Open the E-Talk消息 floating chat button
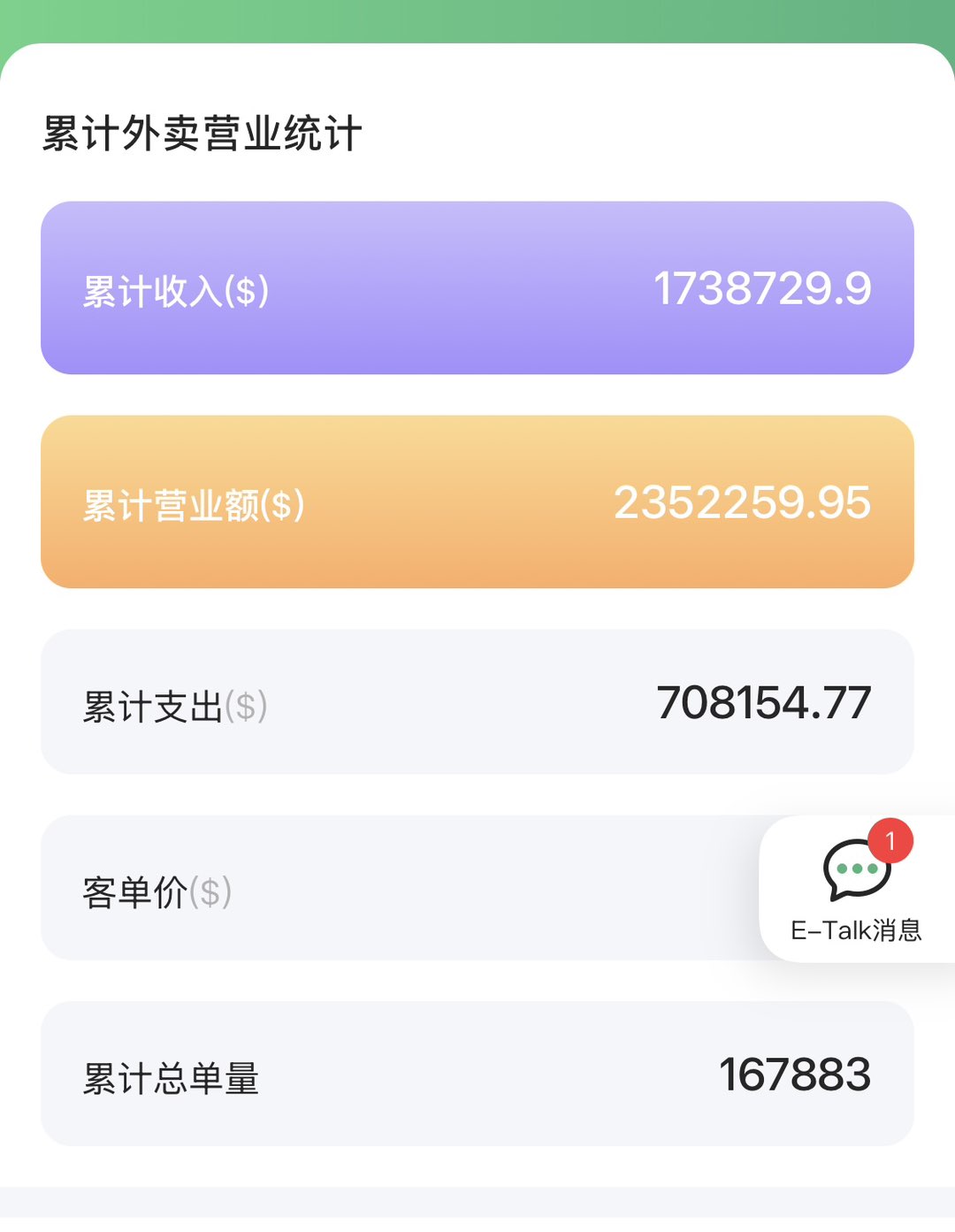Viewport: 955px width, 1232px height. point(856,887)
